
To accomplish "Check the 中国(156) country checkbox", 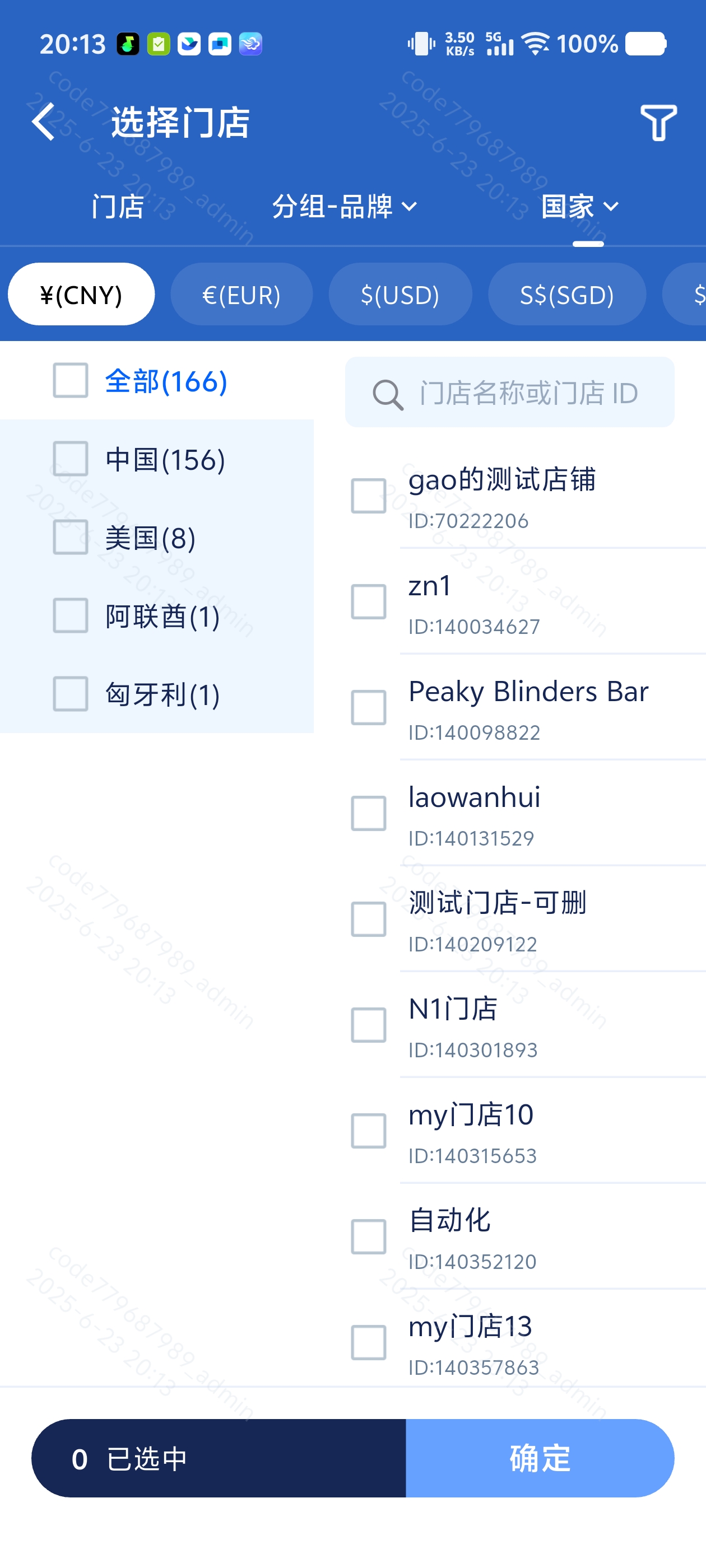I will click(71, 459).
